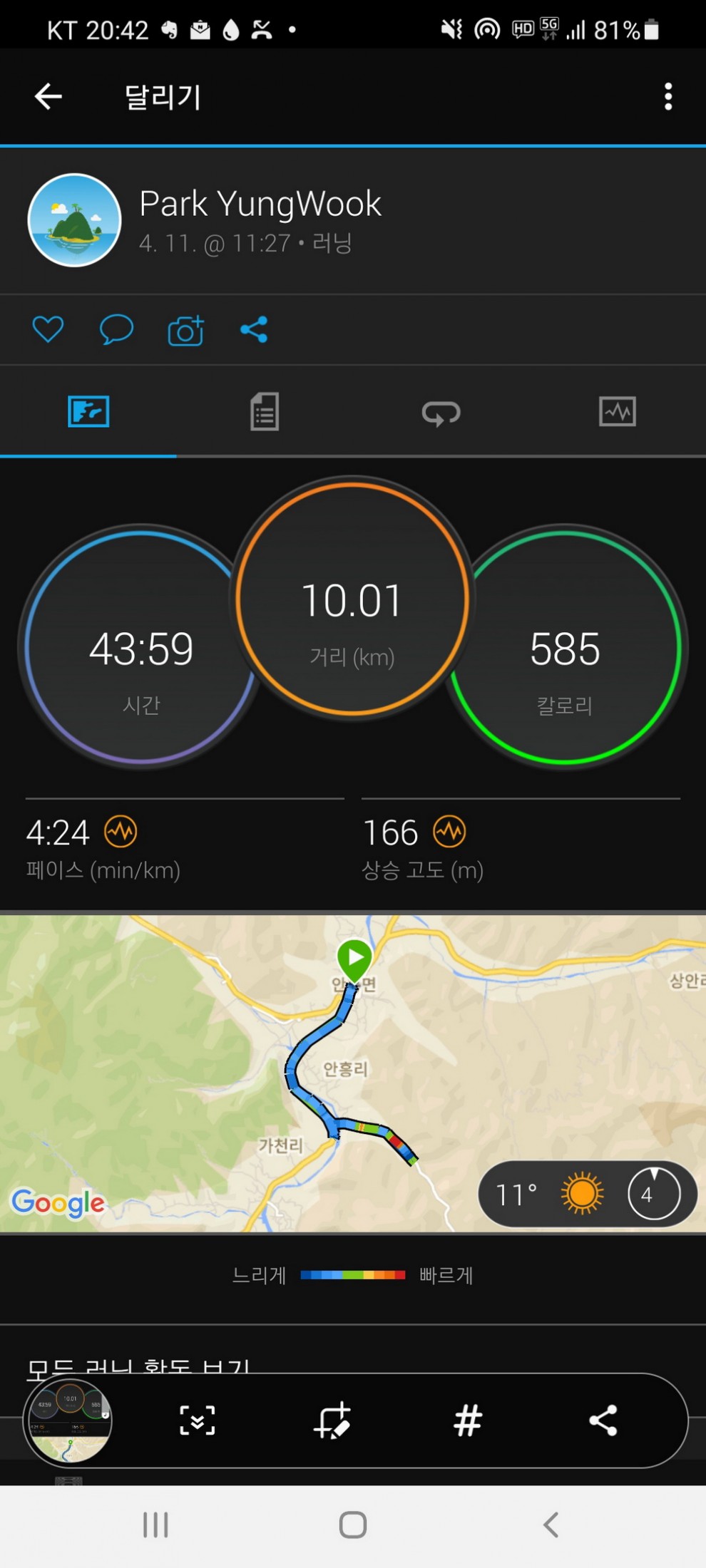Go to the home screen
706x1568 pixels.
pos(353,1525)
